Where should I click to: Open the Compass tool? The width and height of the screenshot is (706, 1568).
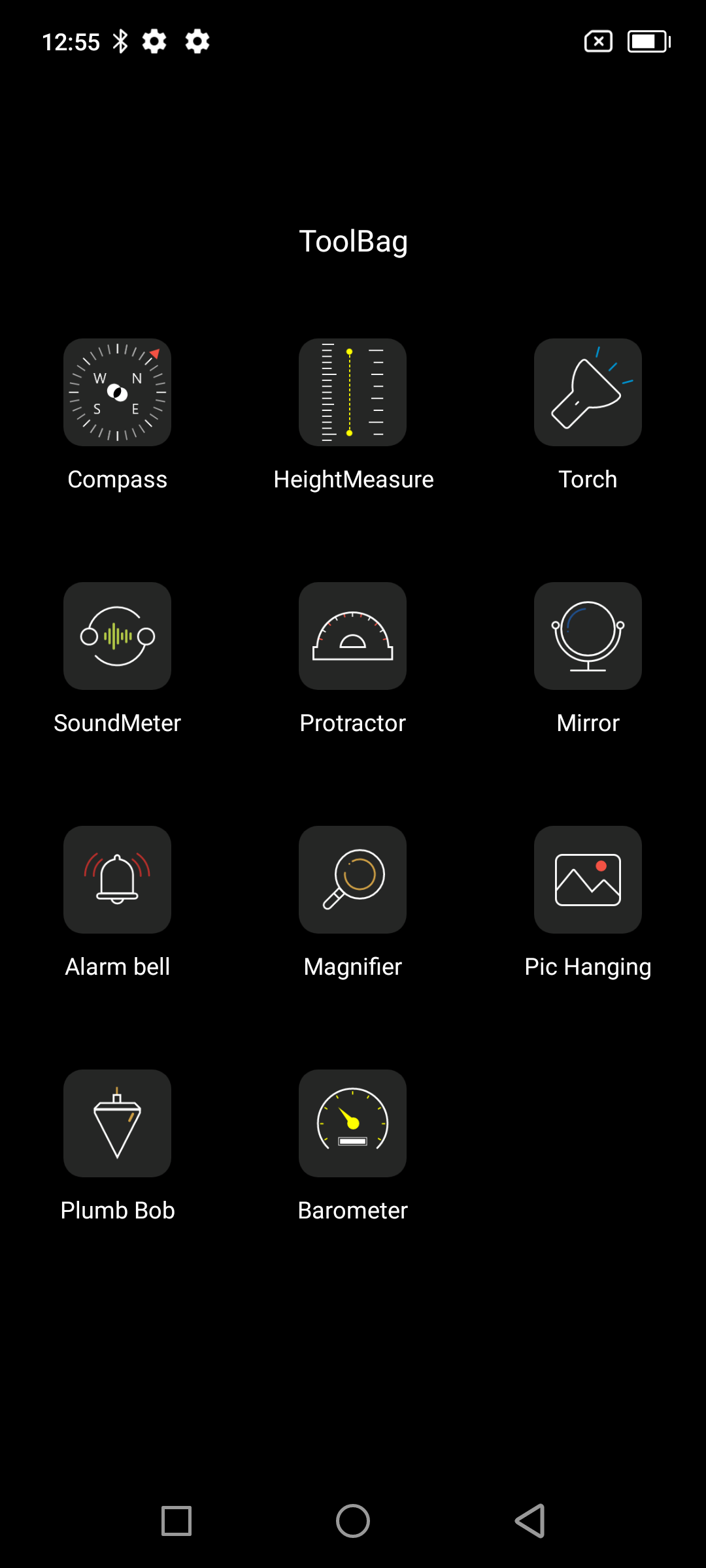click(117, 393)
